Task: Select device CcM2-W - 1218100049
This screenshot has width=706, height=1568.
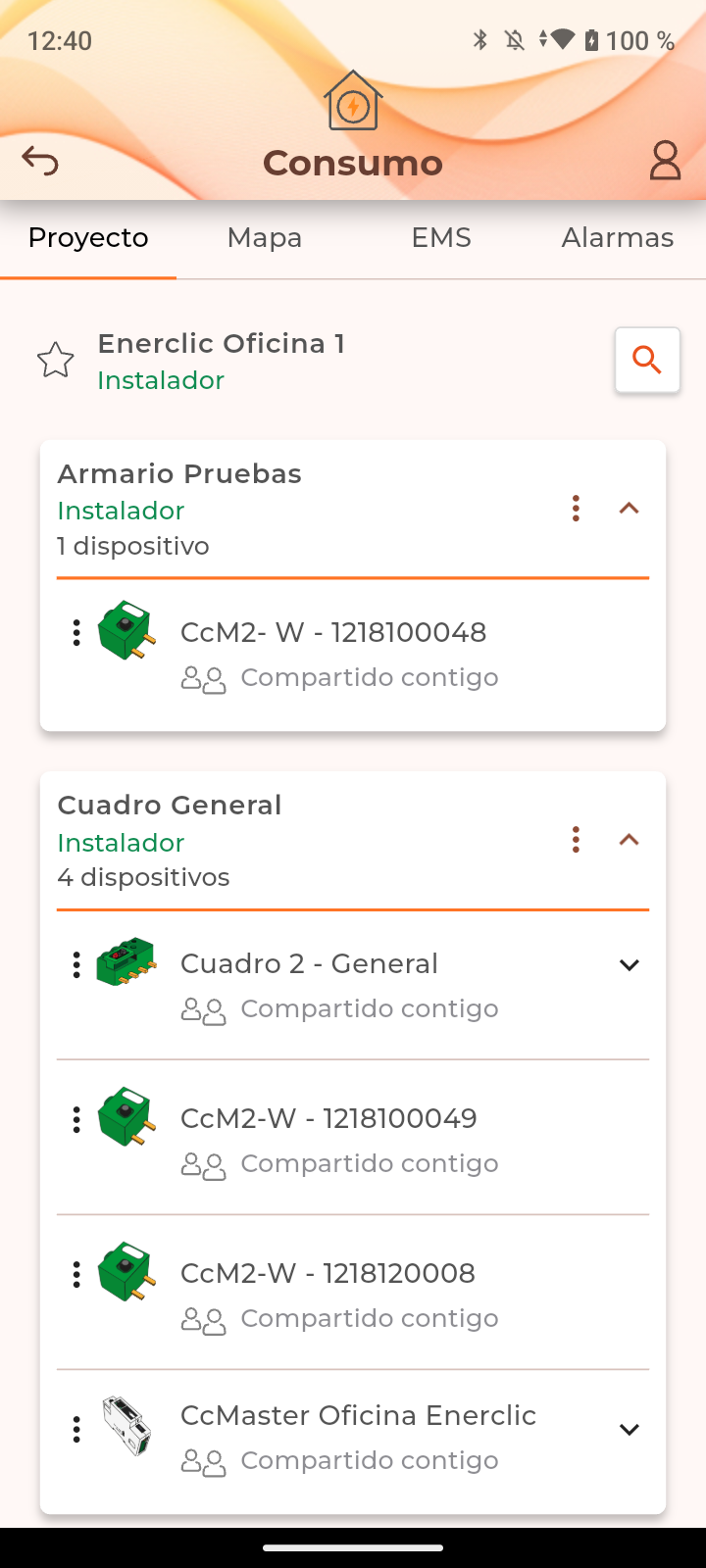Action: pyautogui.click(x=328, y=1119)
